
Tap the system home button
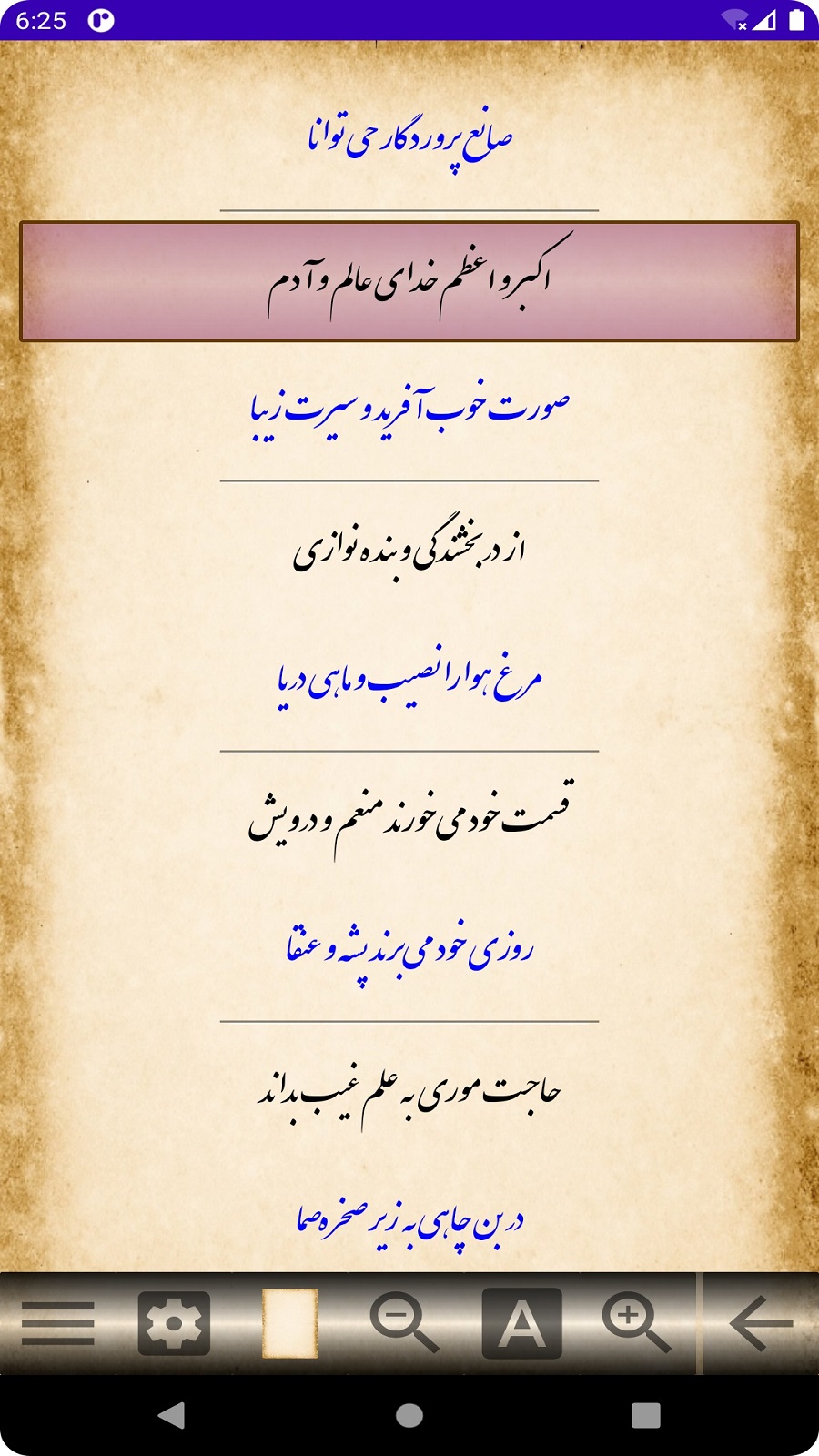(x=409, y=1415)
